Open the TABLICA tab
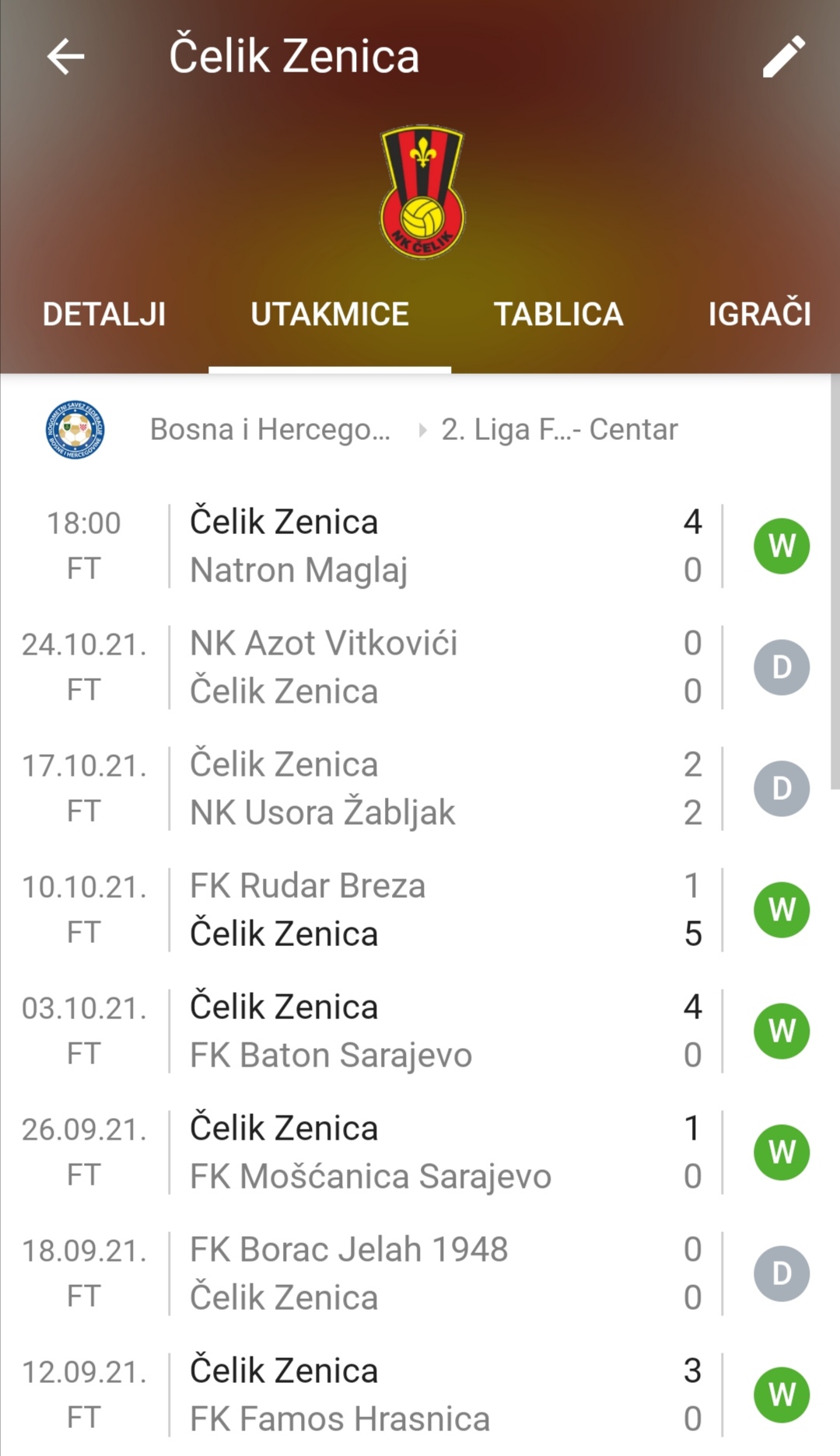The image size is (840, 1456). [x=558, y=314]
